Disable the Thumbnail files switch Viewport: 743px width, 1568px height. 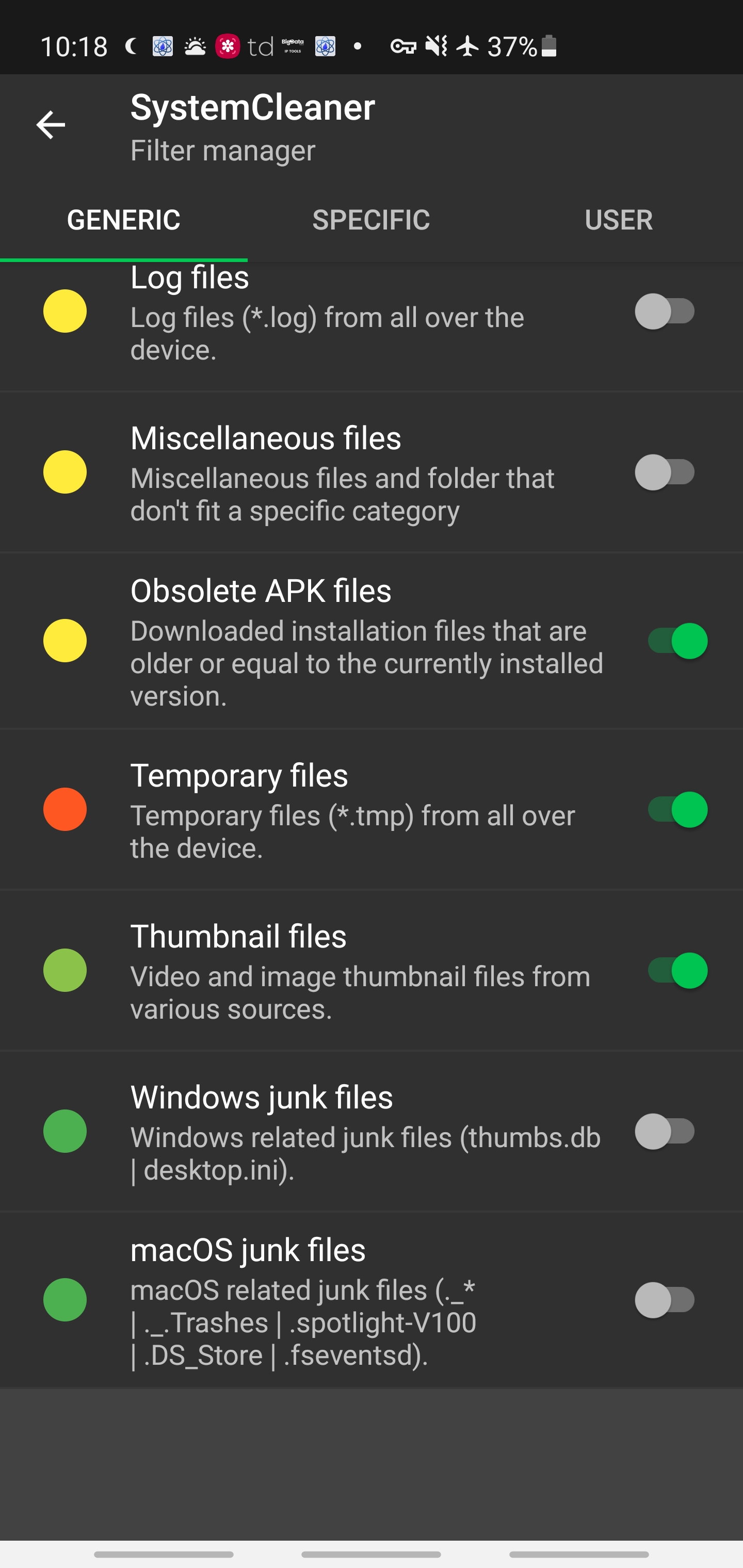point(676,970)
